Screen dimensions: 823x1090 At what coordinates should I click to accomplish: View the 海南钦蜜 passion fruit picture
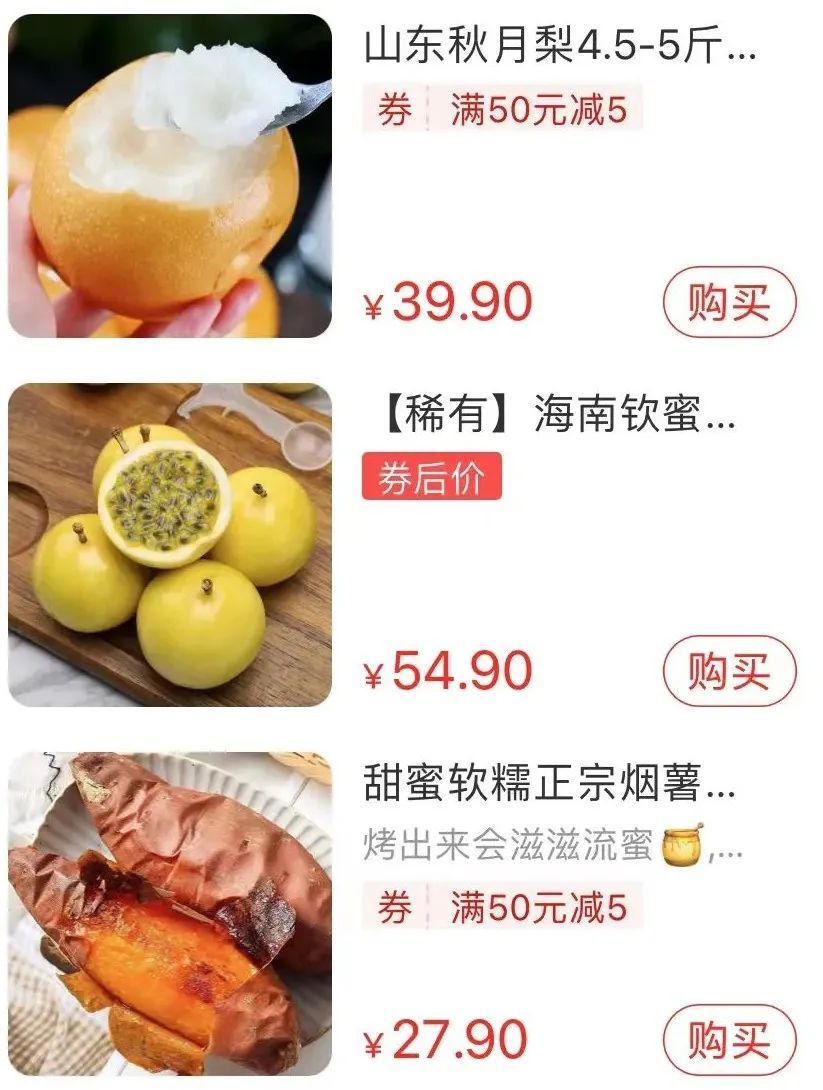[170, 545]
